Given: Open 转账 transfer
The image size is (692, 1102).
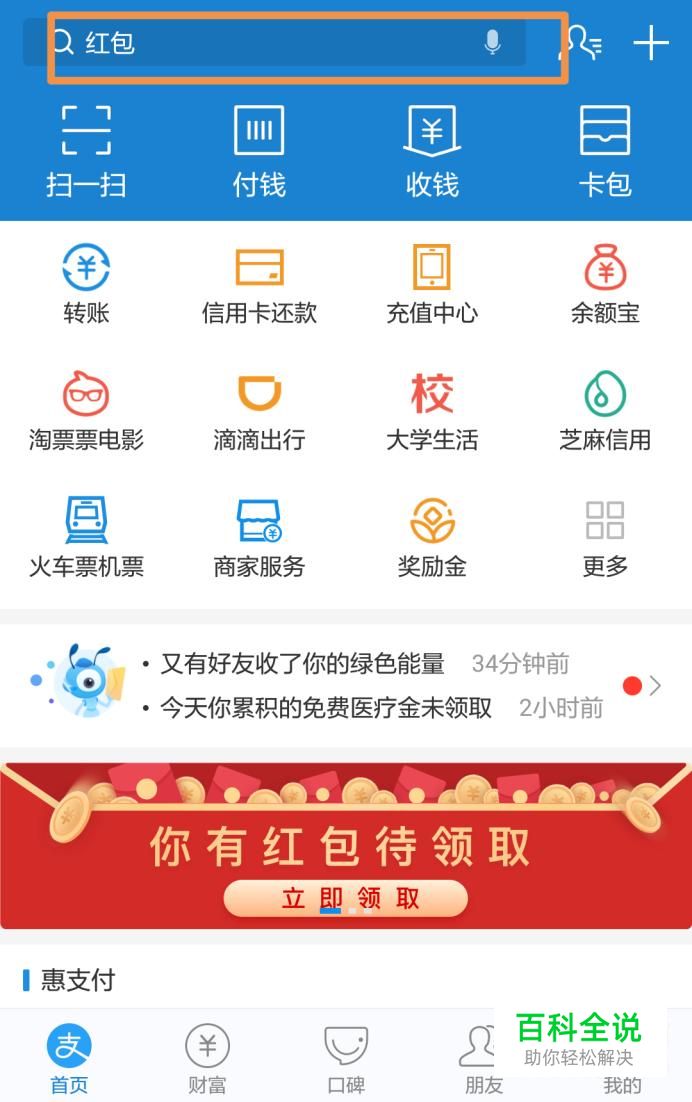Looking at the screenshot, I should pyautogui.click(x=86, y=285).
